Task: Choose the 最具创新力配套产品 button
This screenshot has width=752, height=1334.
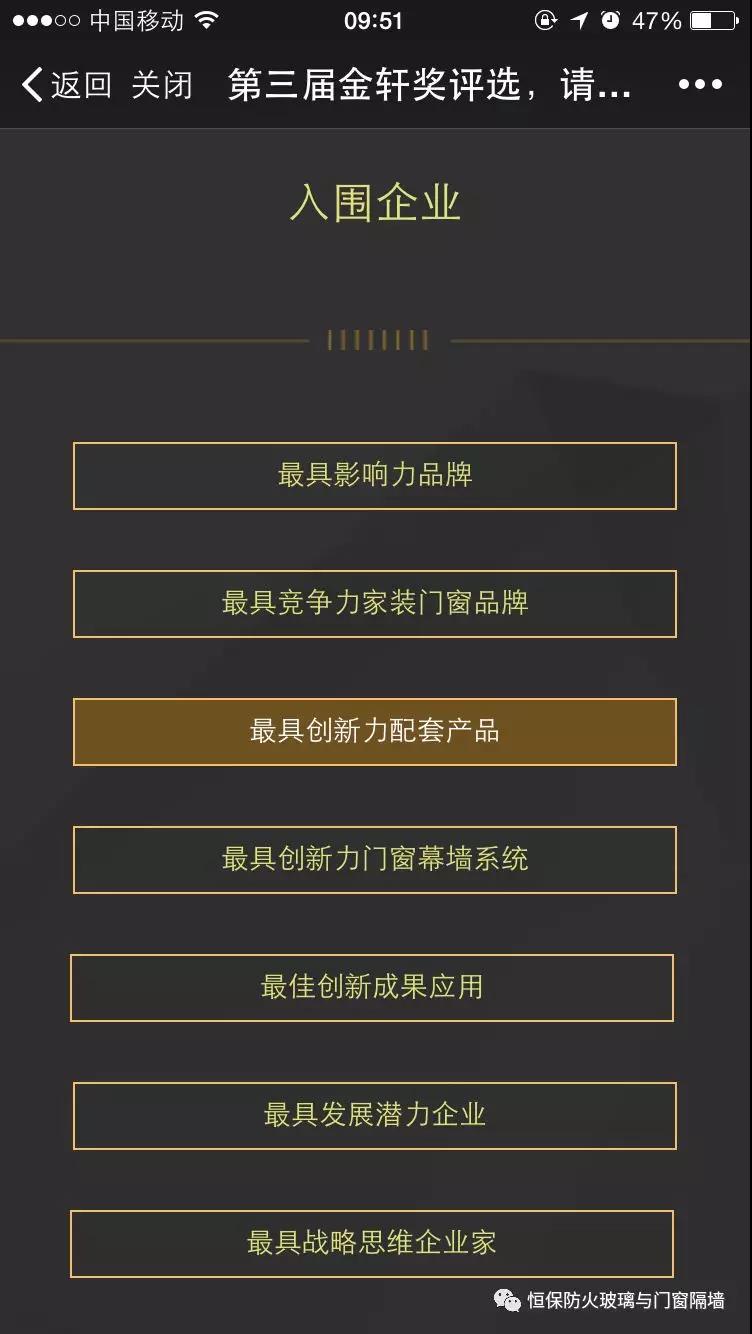Action: pos(375,731)
